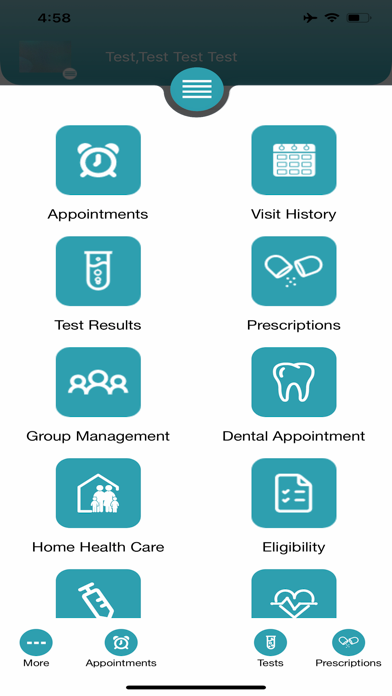Viewport: 392px width, 696px height.
Task: Open Dental Appointment
Action: (293, 382)
